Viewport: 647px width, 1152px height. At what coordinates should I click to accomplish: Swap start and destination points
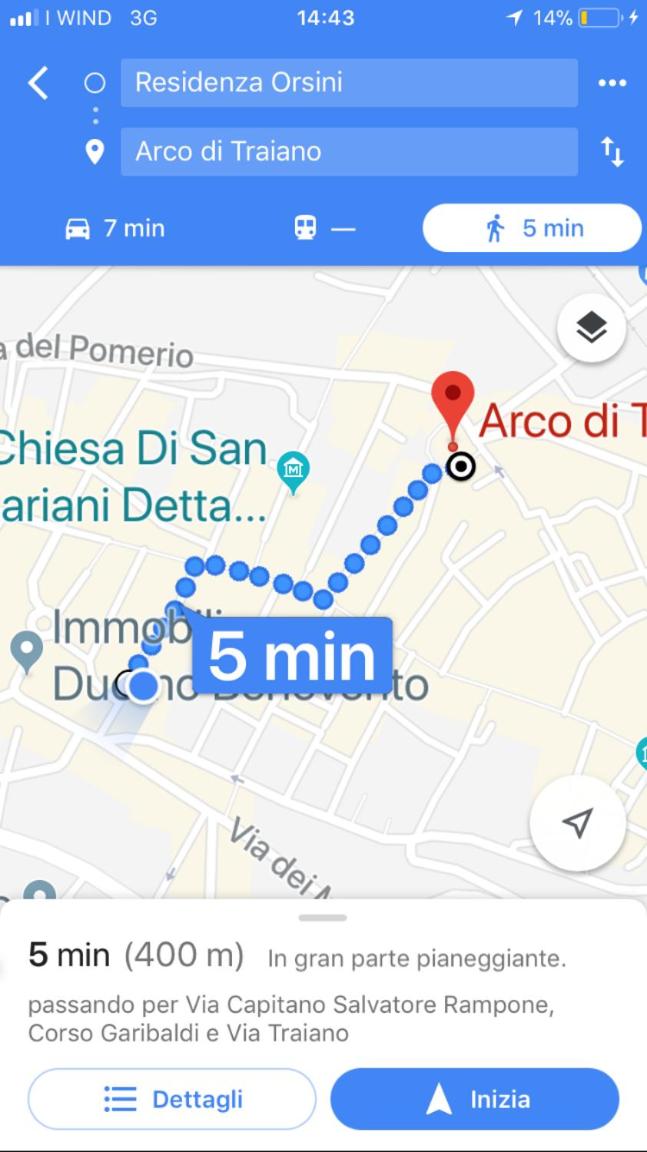pos(612,152)
